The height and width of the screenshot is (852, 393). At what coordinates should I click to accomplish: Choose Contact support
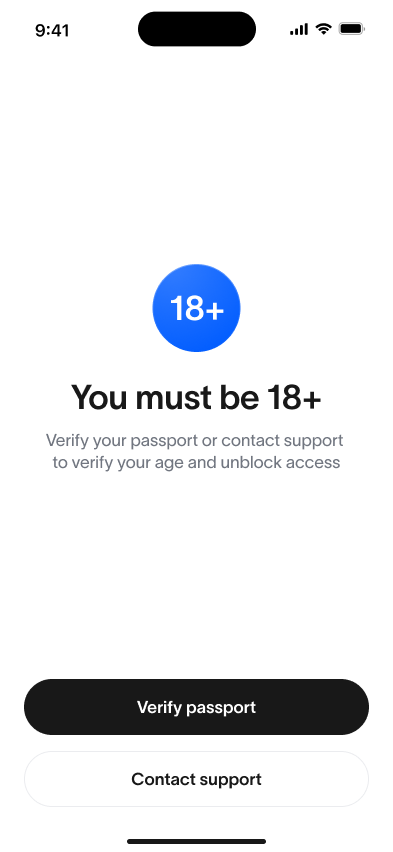[196, 779]
